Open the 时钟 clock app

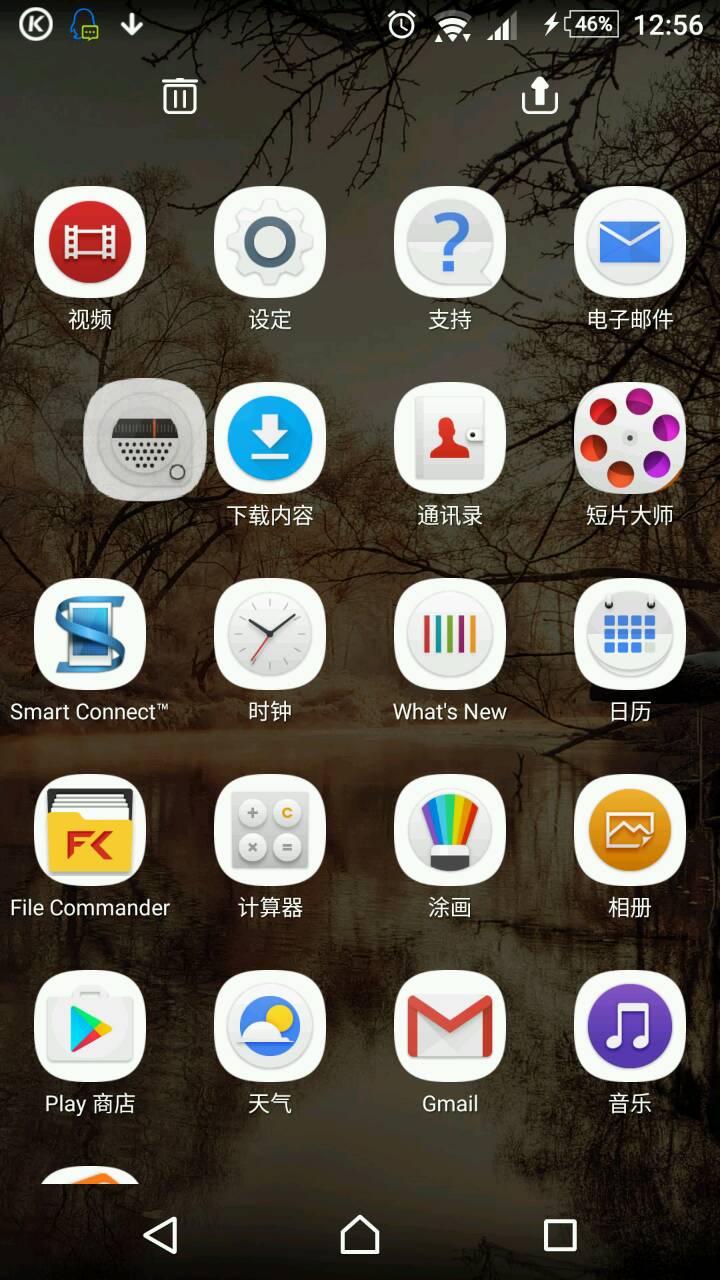coord(270,634)
